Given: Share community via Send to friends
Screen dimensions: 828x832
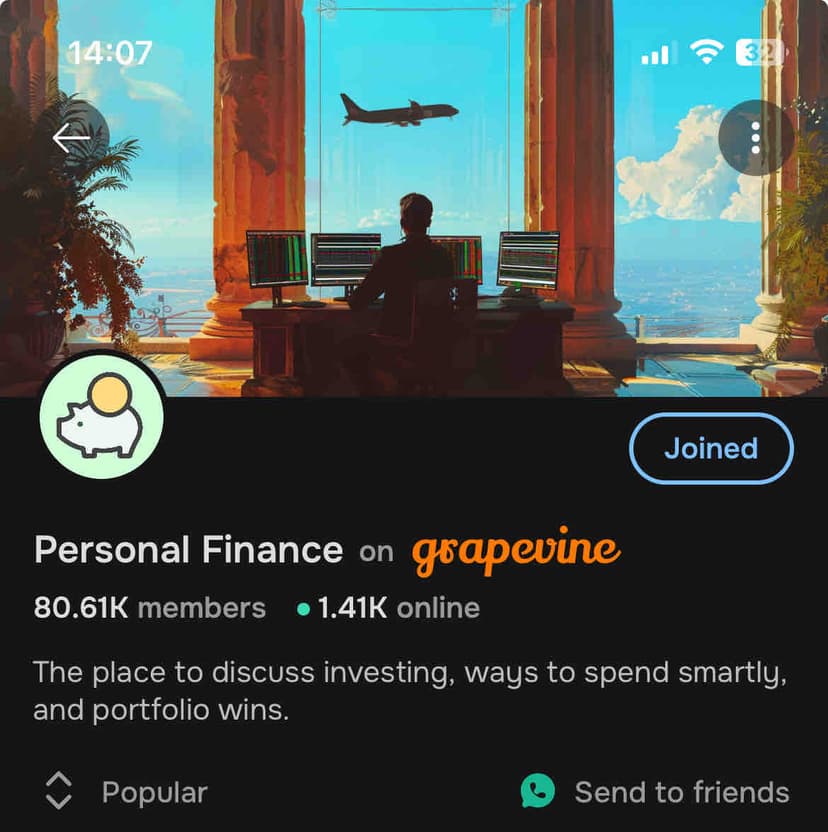Looking at the screenshot, I should (x=656, y=792).
